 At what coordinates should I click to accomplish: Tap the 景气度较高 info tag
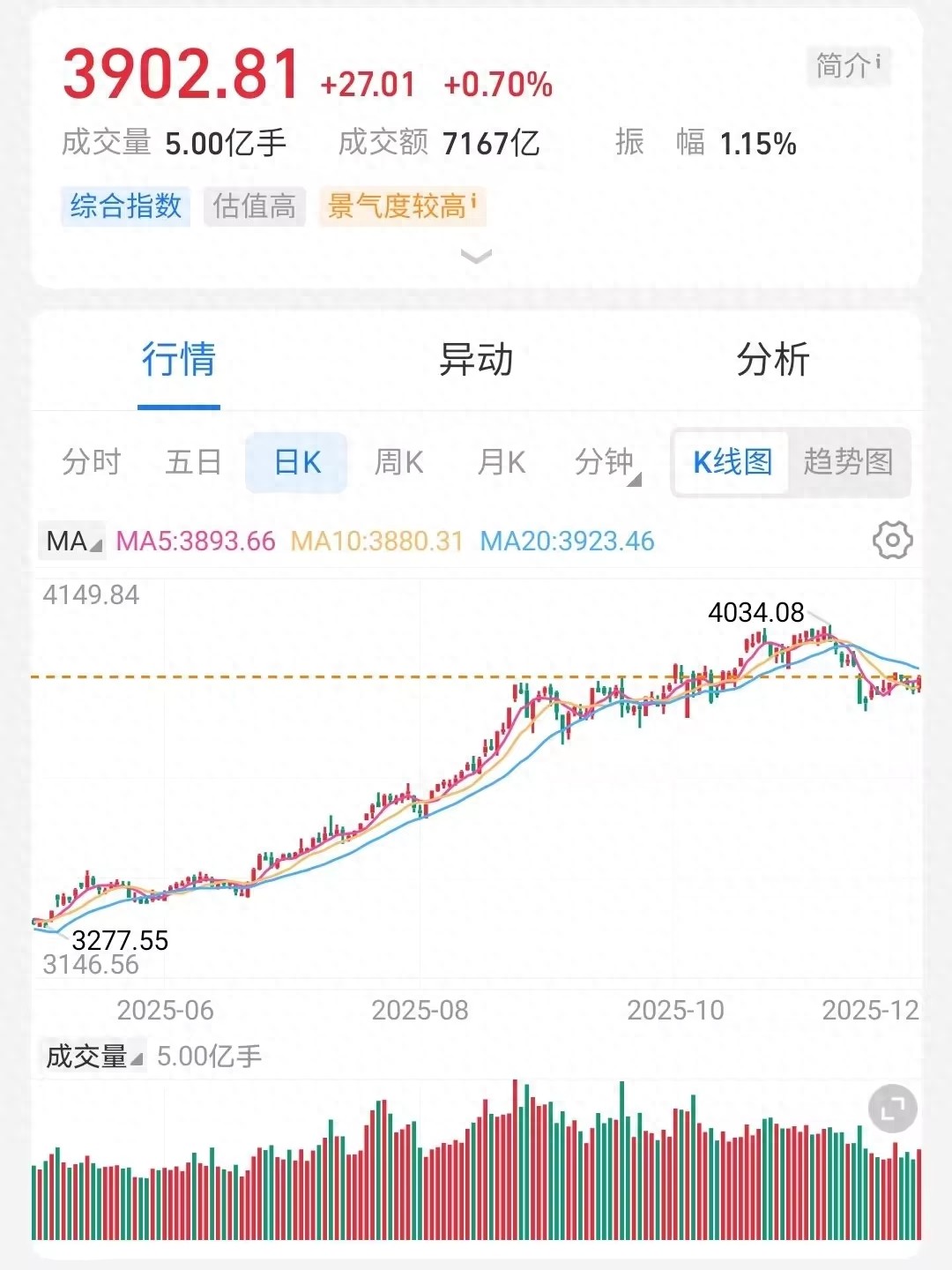pos(402,206)
